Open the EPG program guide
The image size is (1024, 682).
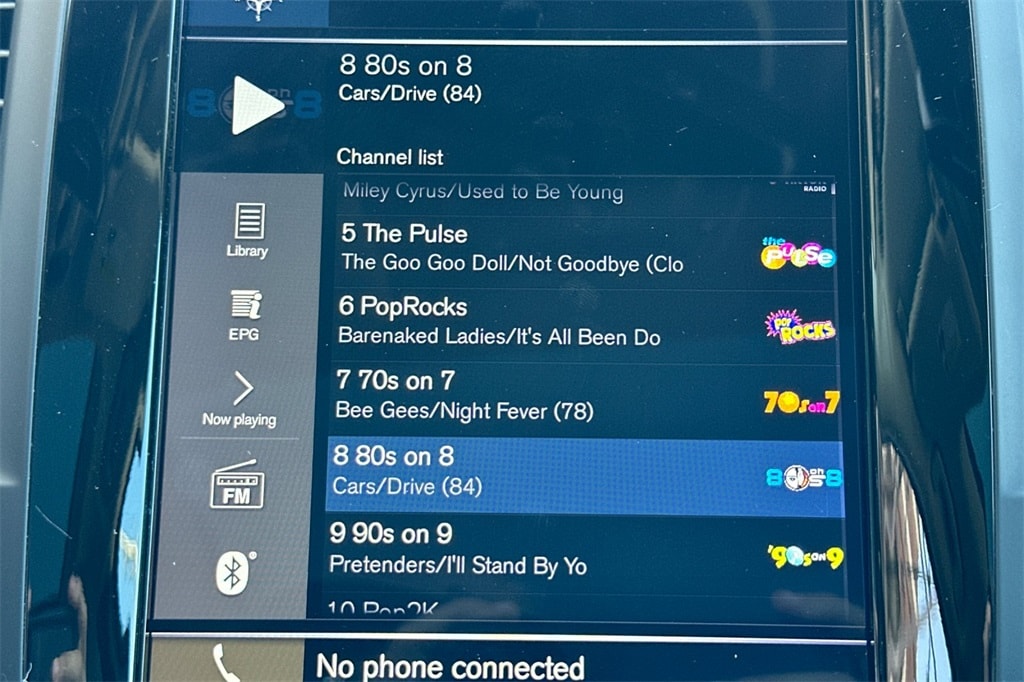pyautogui.click(x=245, y=316)
